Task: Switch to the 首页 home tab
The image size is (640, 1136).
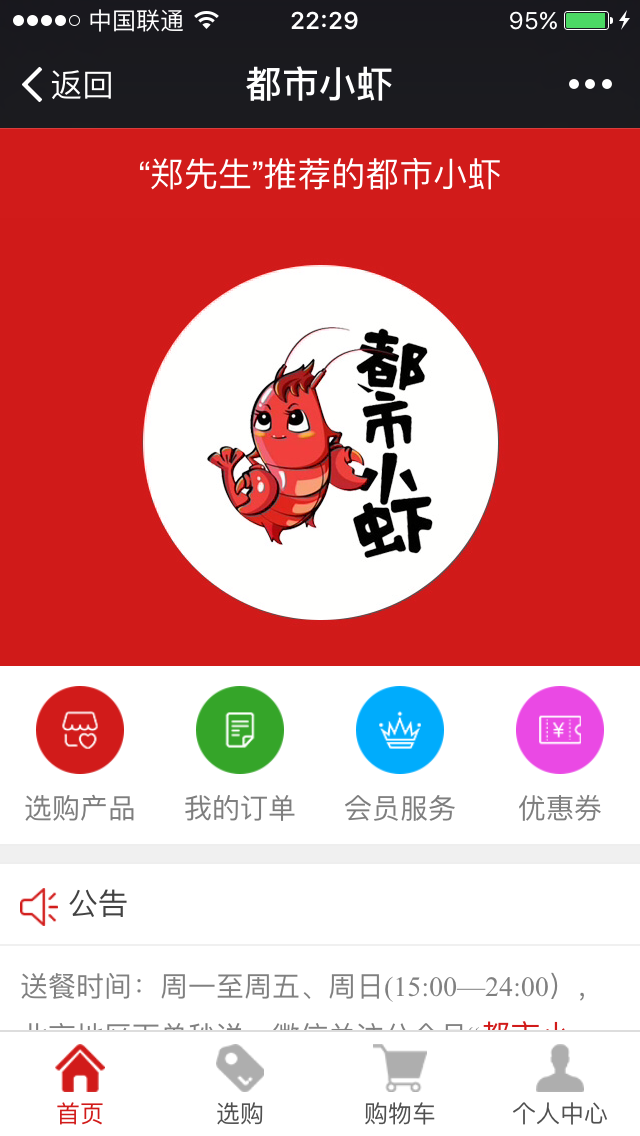Action: coord(80,1084)
